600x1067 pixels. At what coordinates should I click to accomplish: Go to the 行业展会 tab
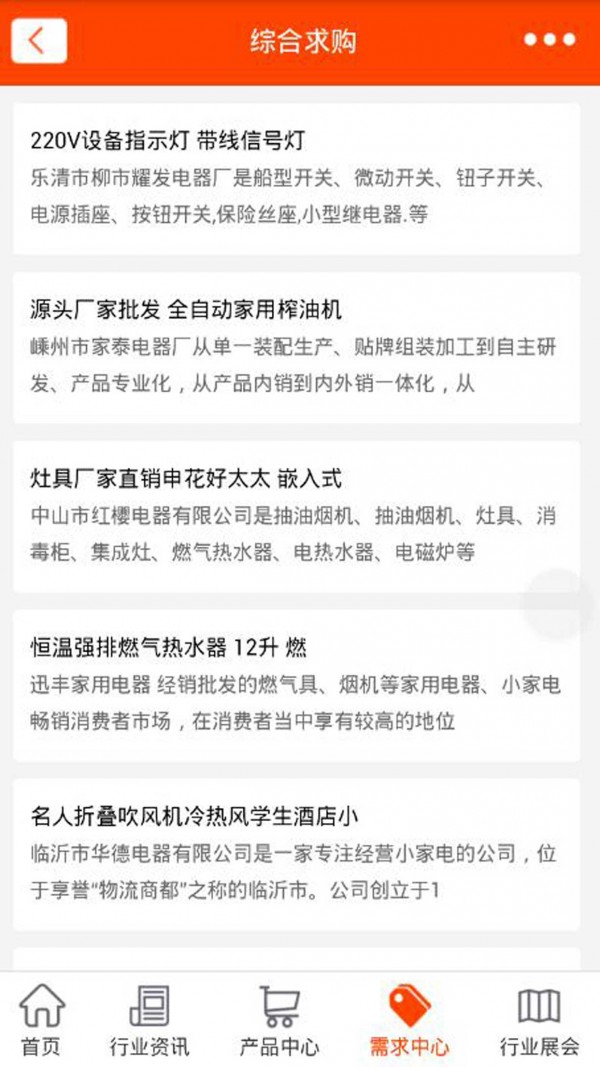539,1019
